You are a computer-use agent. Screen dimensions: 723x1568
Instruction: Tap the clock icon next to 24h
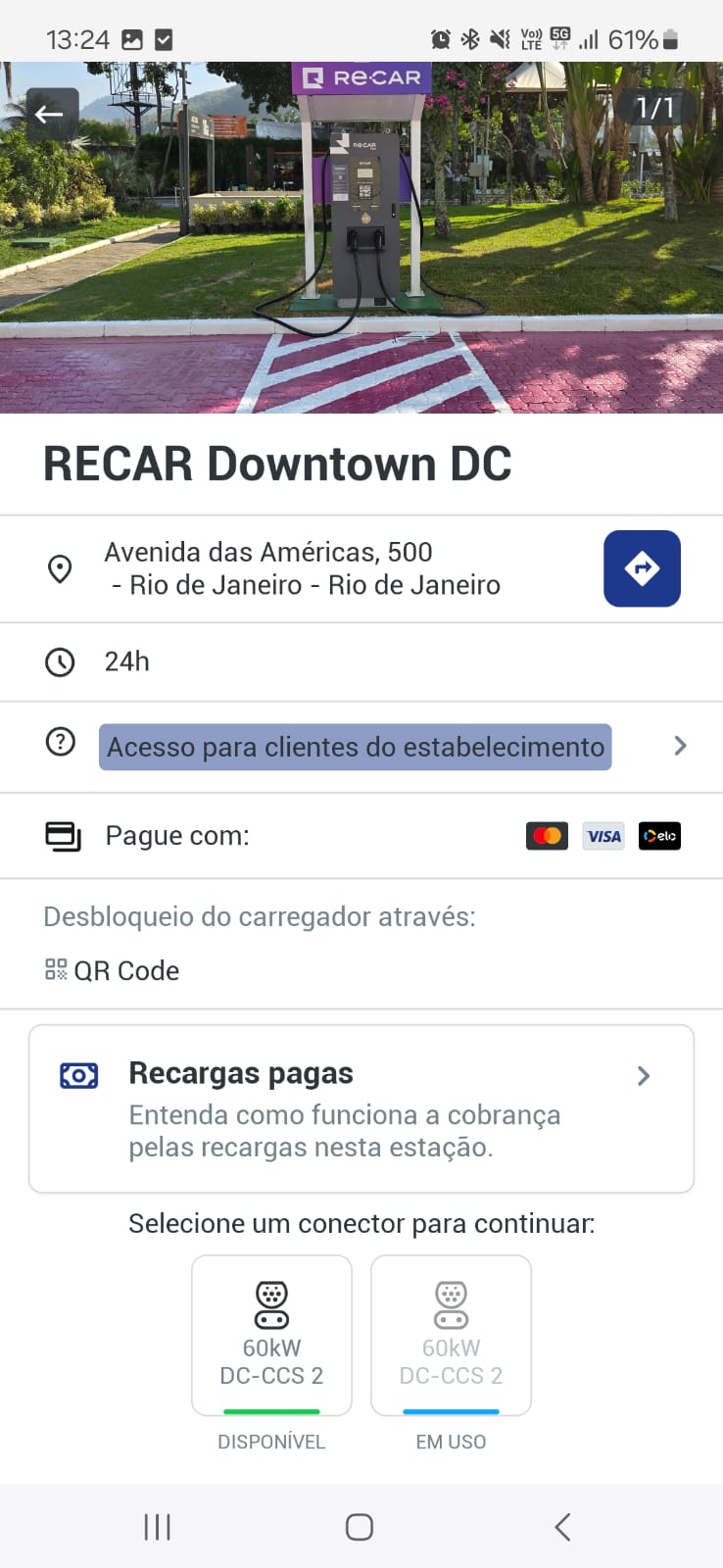pyautogui.click(x=60, y=661)
